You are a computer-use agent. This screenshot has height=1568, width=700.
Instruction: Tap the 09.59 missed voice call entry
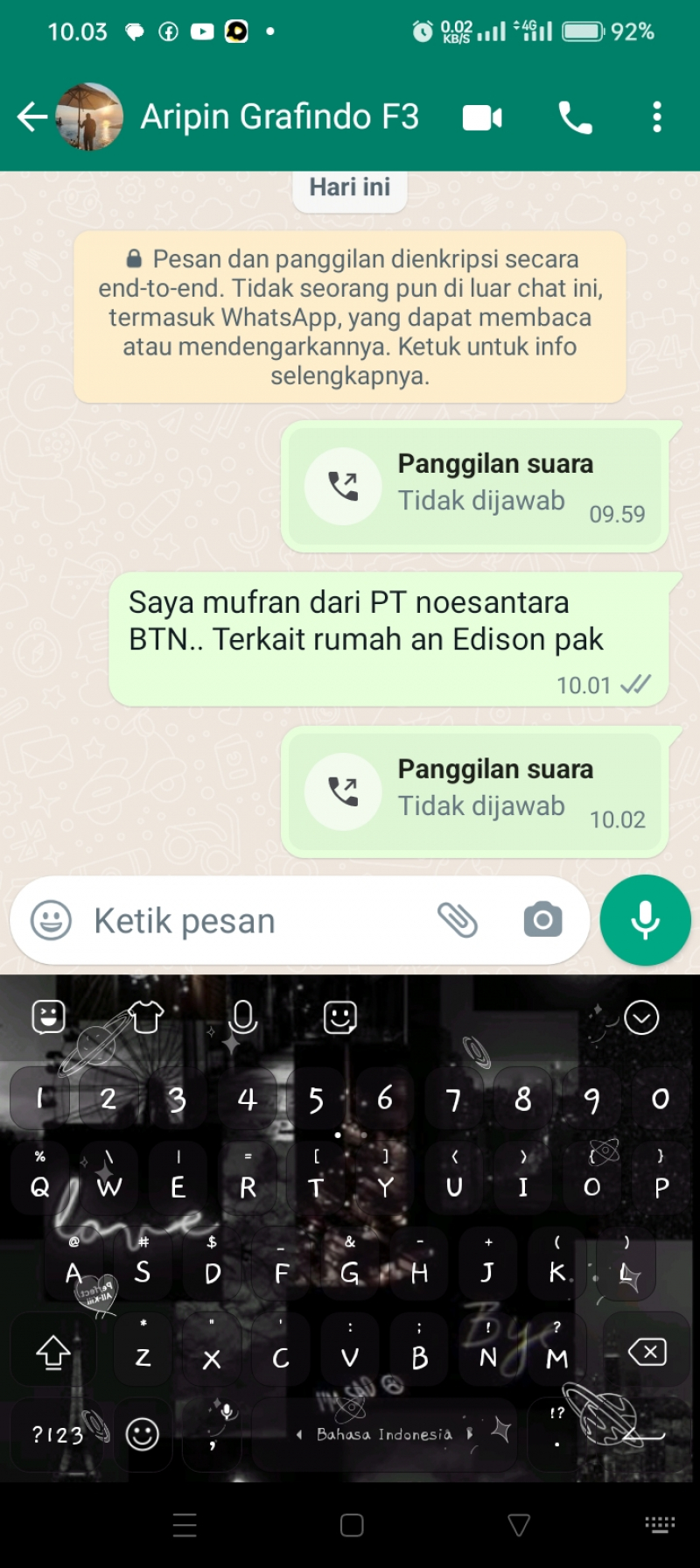click(x=475, y=485)
